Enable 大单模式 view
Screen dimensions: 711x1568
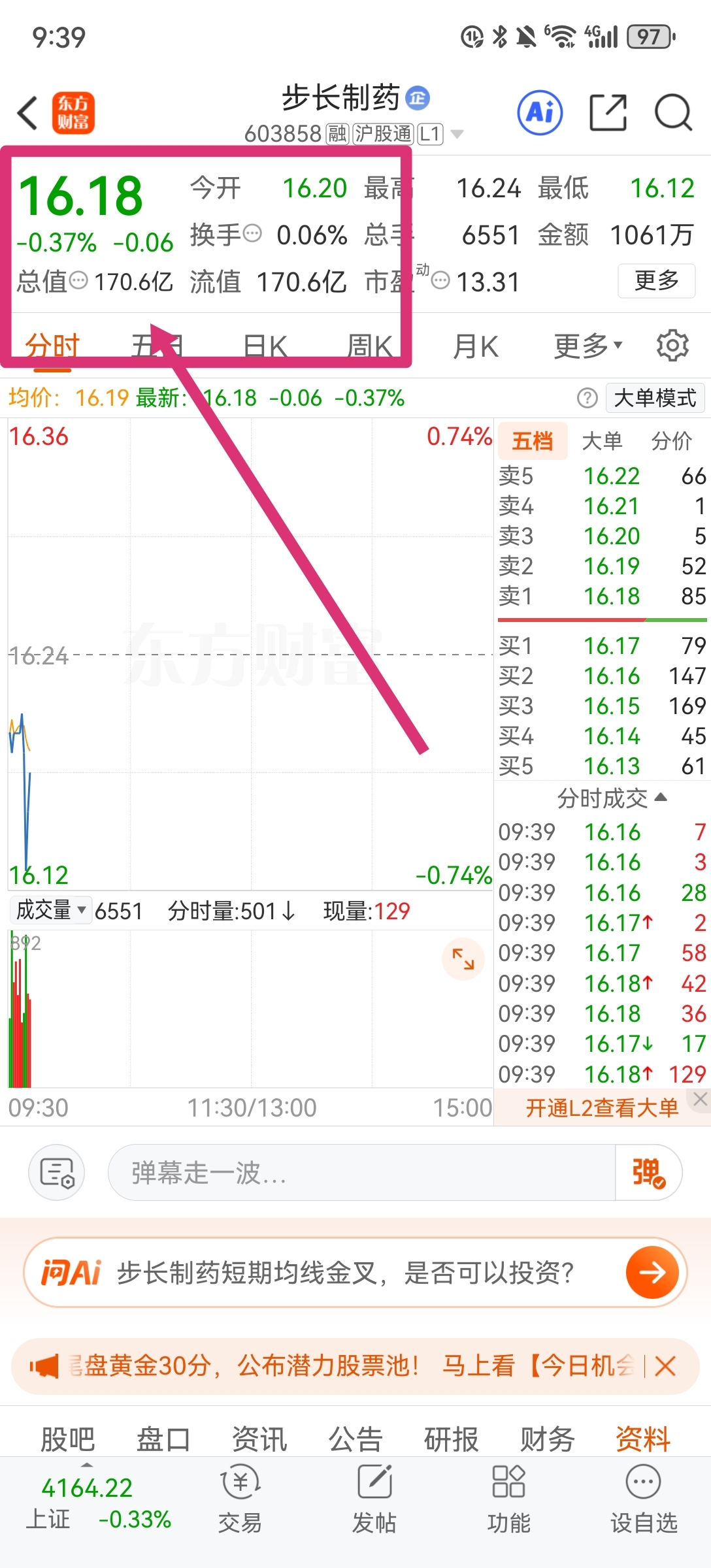tap(655, 397)
